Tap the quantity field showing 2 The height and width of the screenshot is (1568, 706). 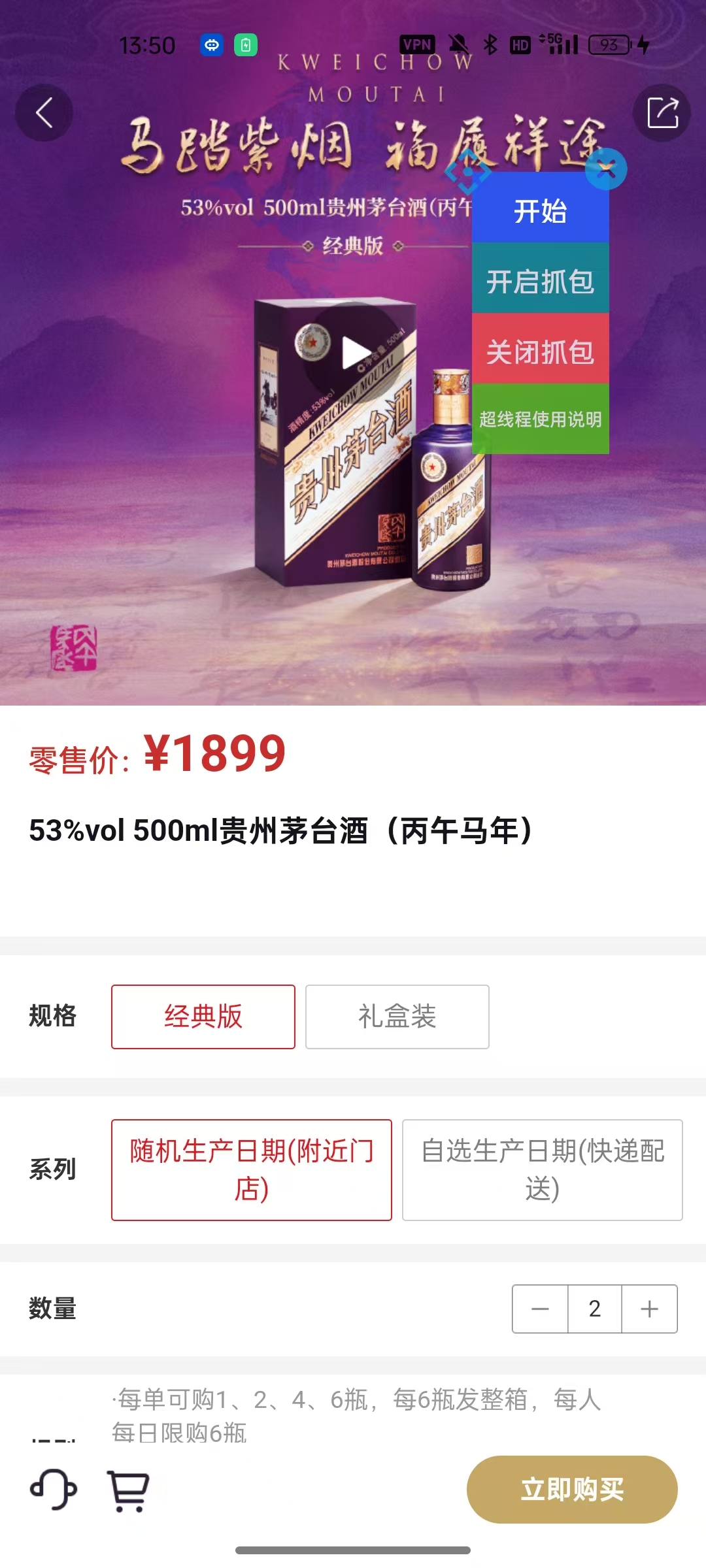(x=594, y=1309)
